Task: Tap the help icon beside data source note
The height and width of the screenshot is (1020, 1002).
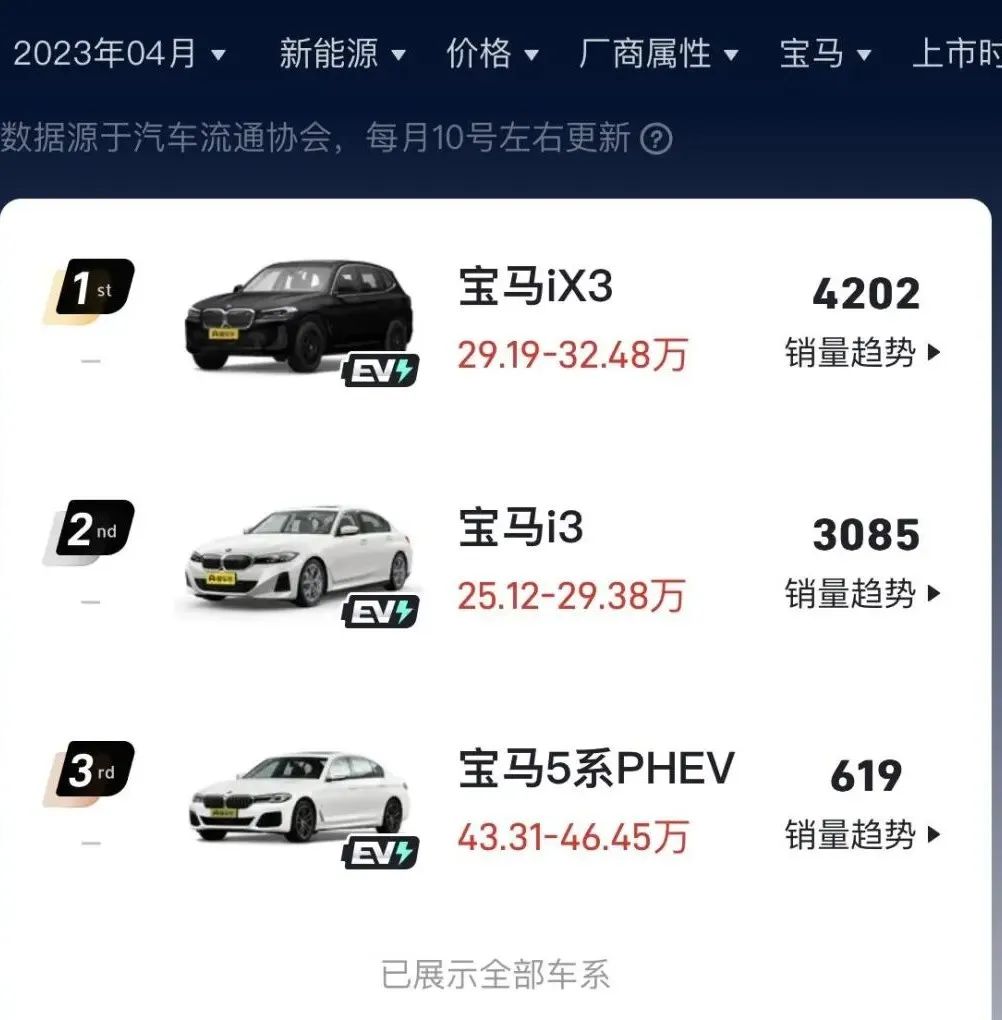Action: point(656,138)
